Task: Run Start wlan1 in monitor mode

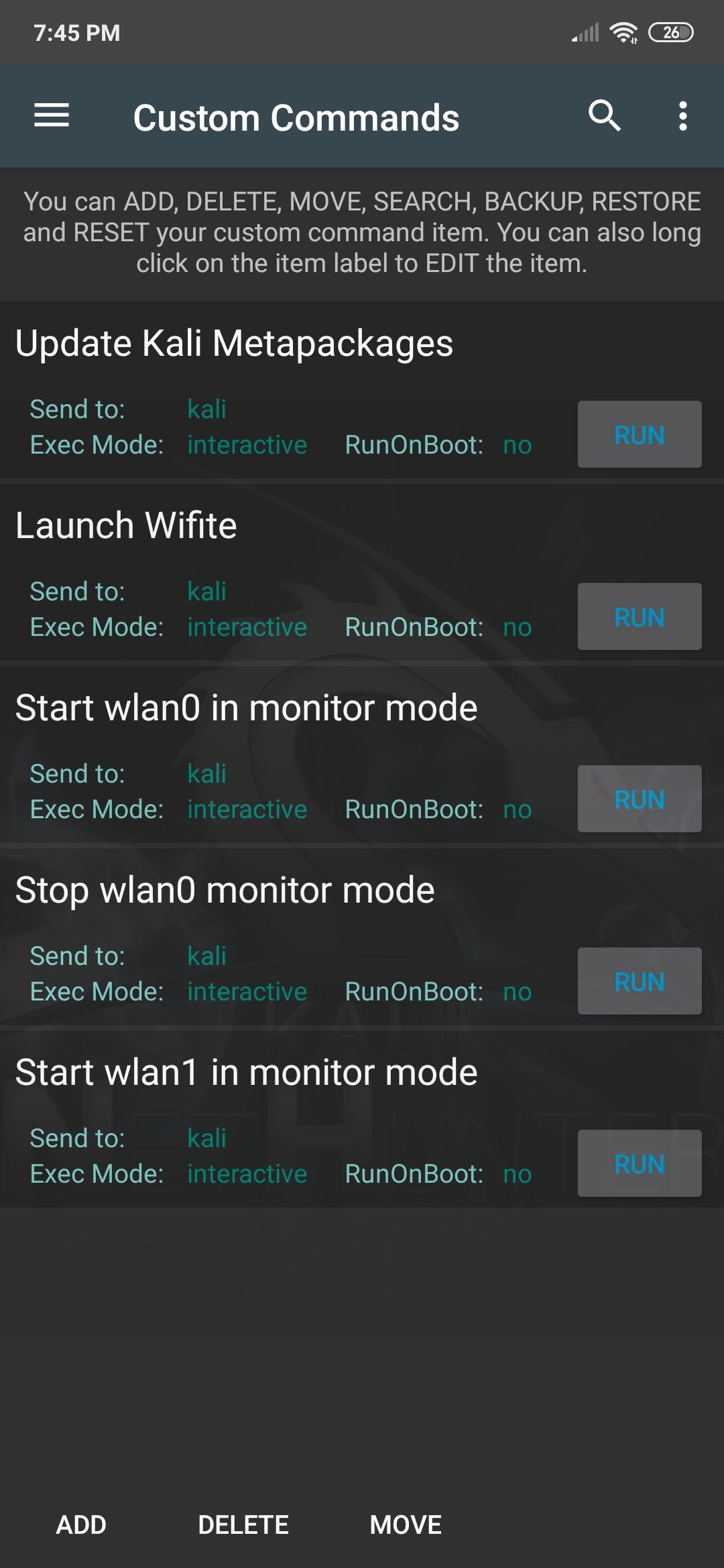Action: 639,1163
